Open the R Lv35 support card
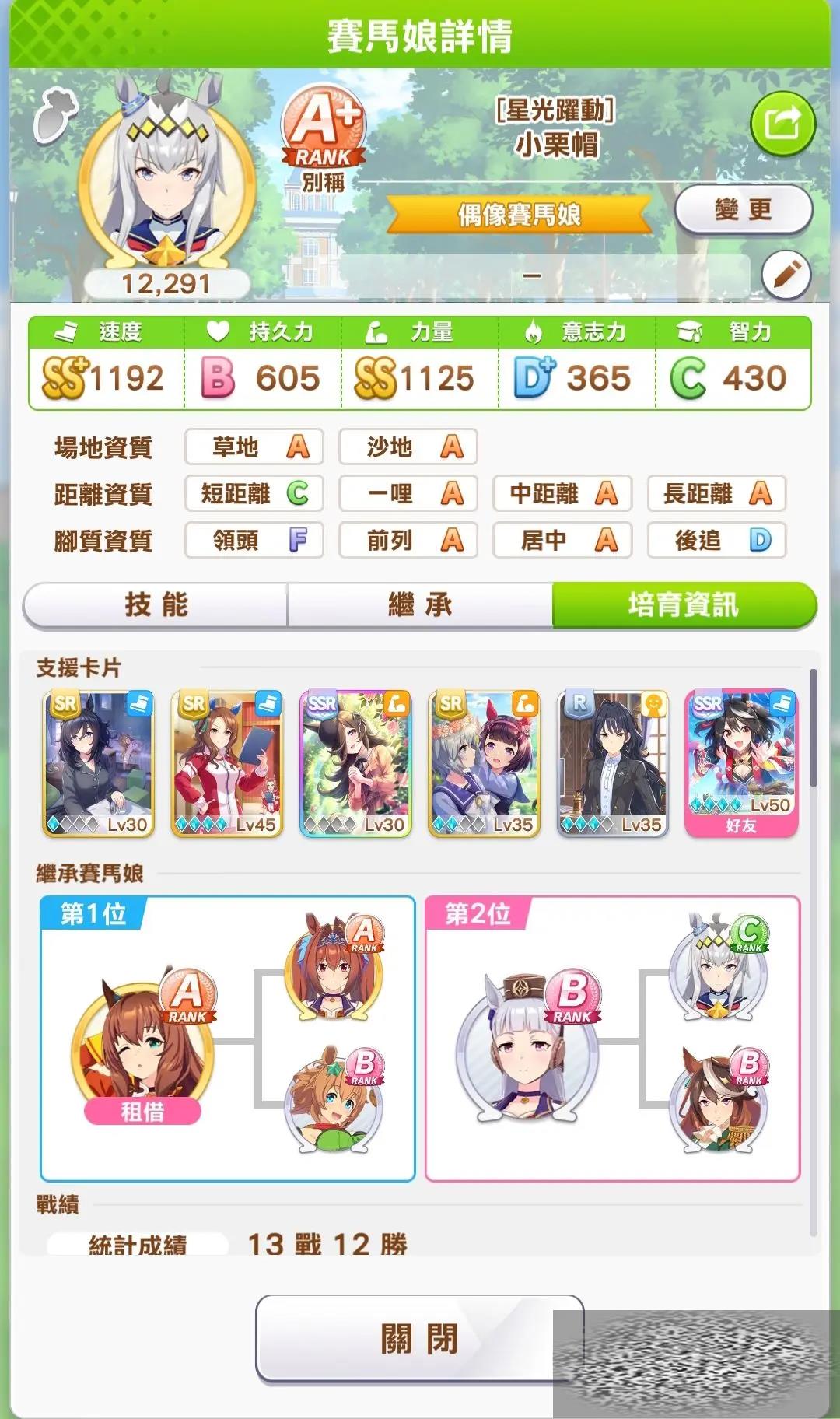 pyautogui.click(x=613, y=764)
